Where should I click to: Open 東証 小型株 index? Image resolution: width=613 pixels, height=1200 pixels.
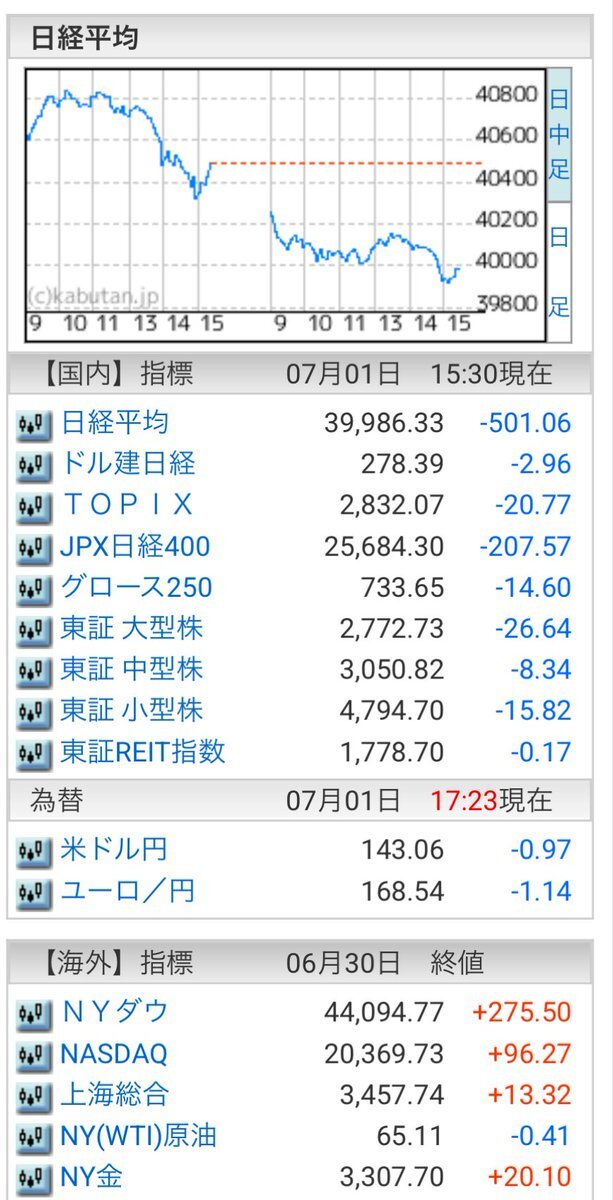coord(132,711)
